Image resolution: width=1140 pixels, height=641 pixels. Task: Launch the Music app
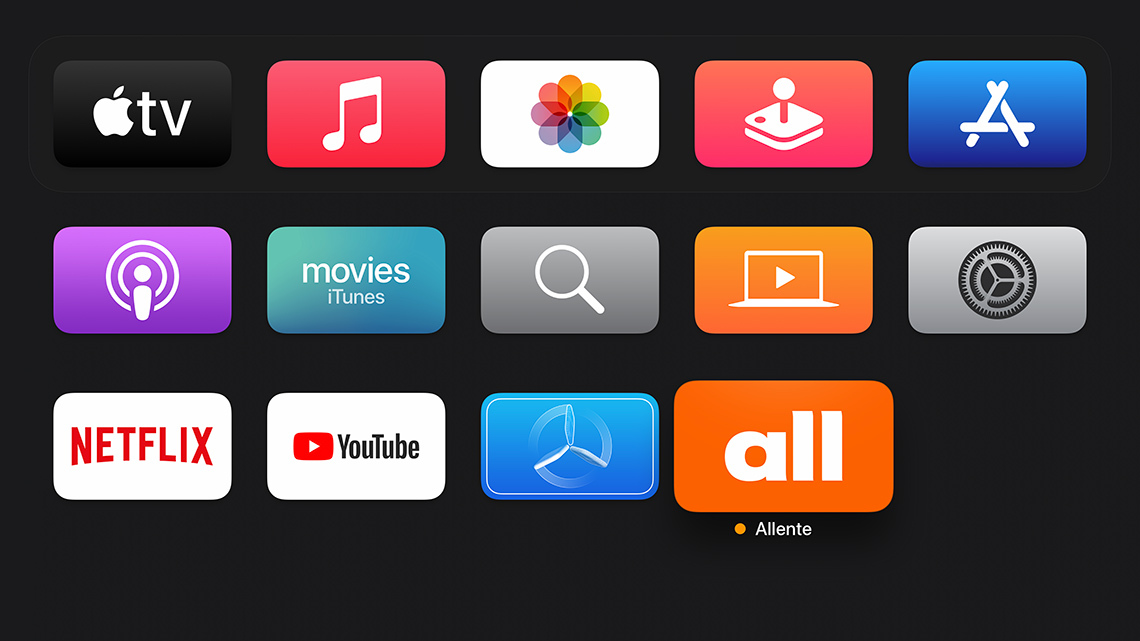356,114
